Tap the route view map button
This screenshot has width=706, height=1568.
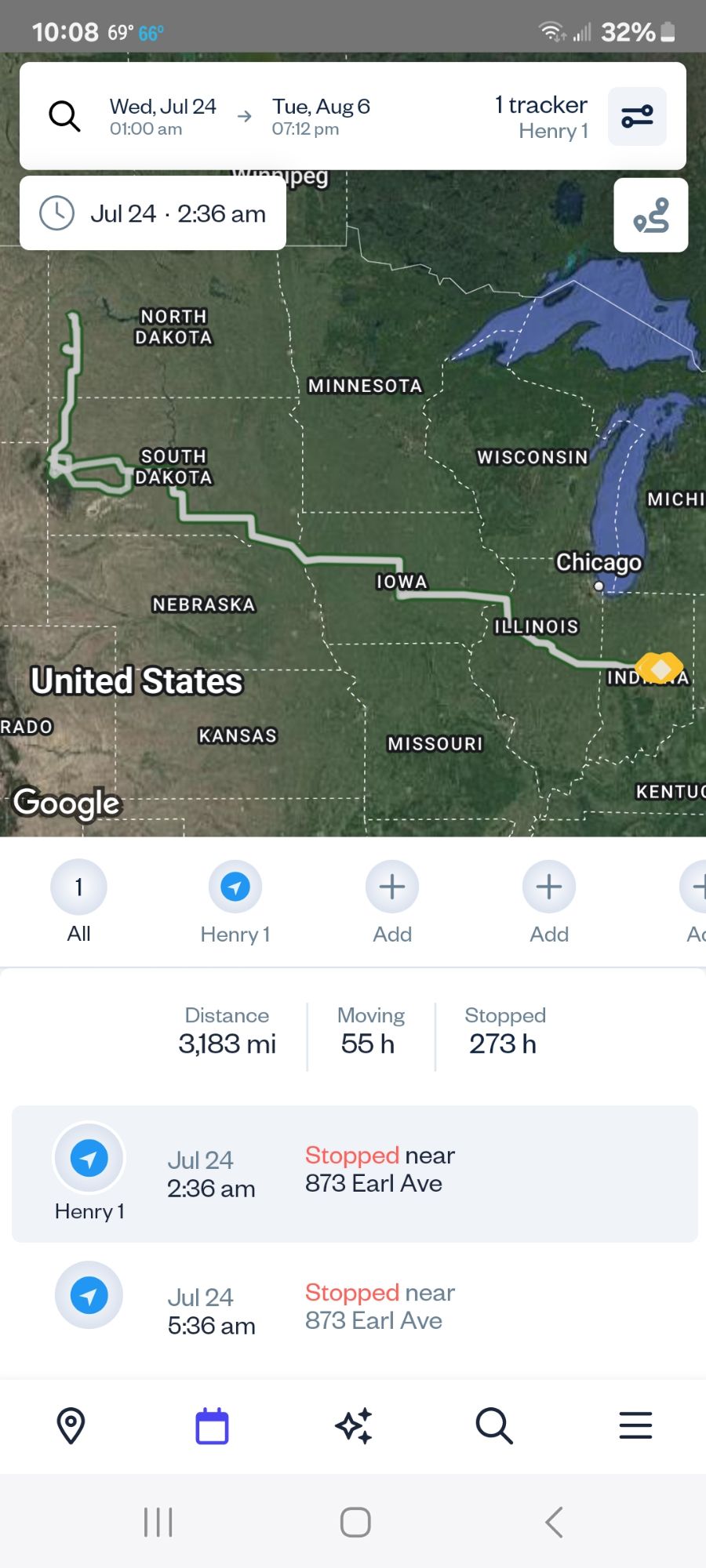click(x=650, y=216)
